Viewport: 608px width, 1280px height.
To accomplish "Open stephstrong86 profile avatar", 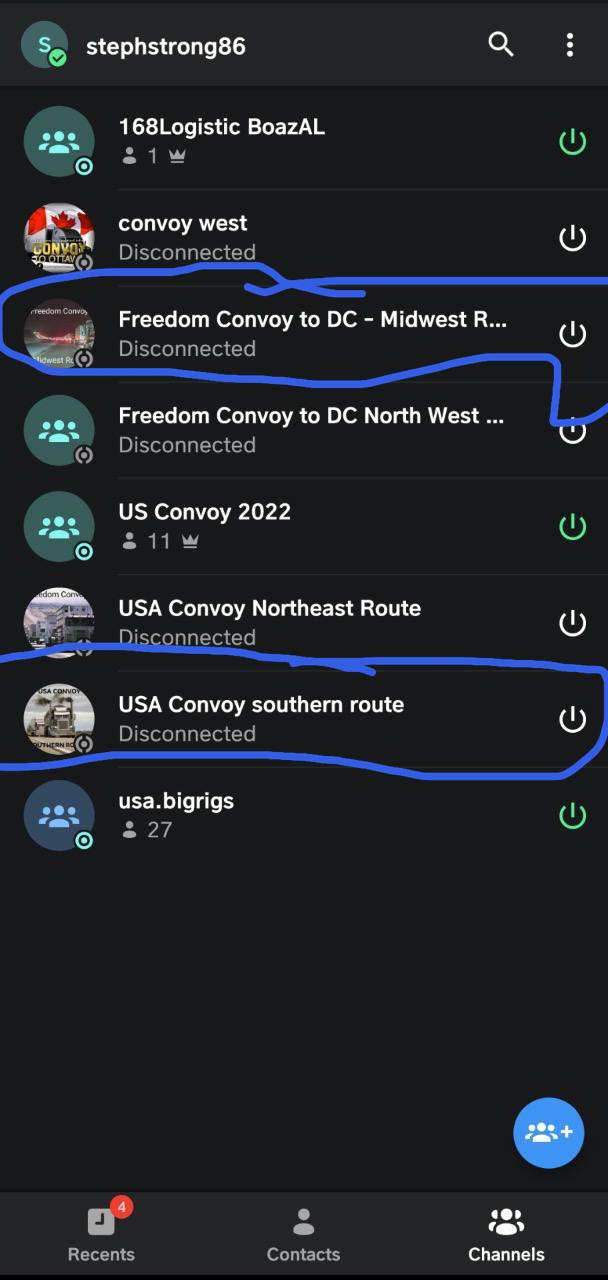I will pyautogui.click(x=45, y=45).
